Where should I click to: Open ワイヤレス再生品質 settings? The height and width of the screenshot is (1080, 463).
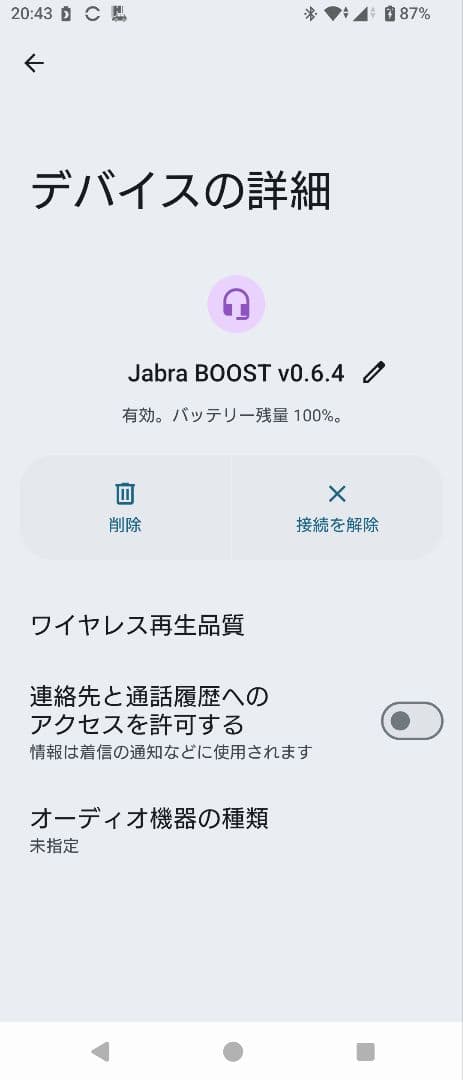pyautogui.click(x=232, y=625)
